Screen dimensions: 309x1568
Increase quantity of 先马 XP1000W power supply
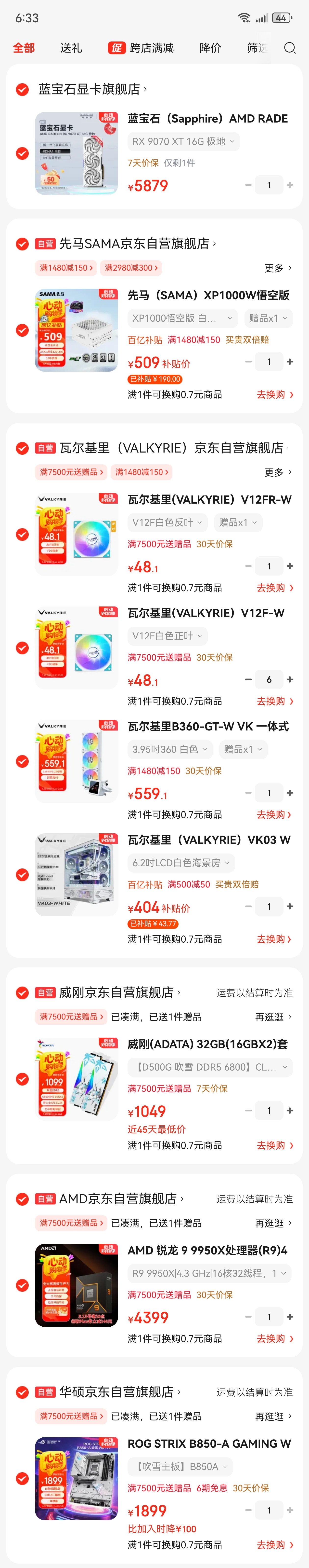tap(290, 362)
